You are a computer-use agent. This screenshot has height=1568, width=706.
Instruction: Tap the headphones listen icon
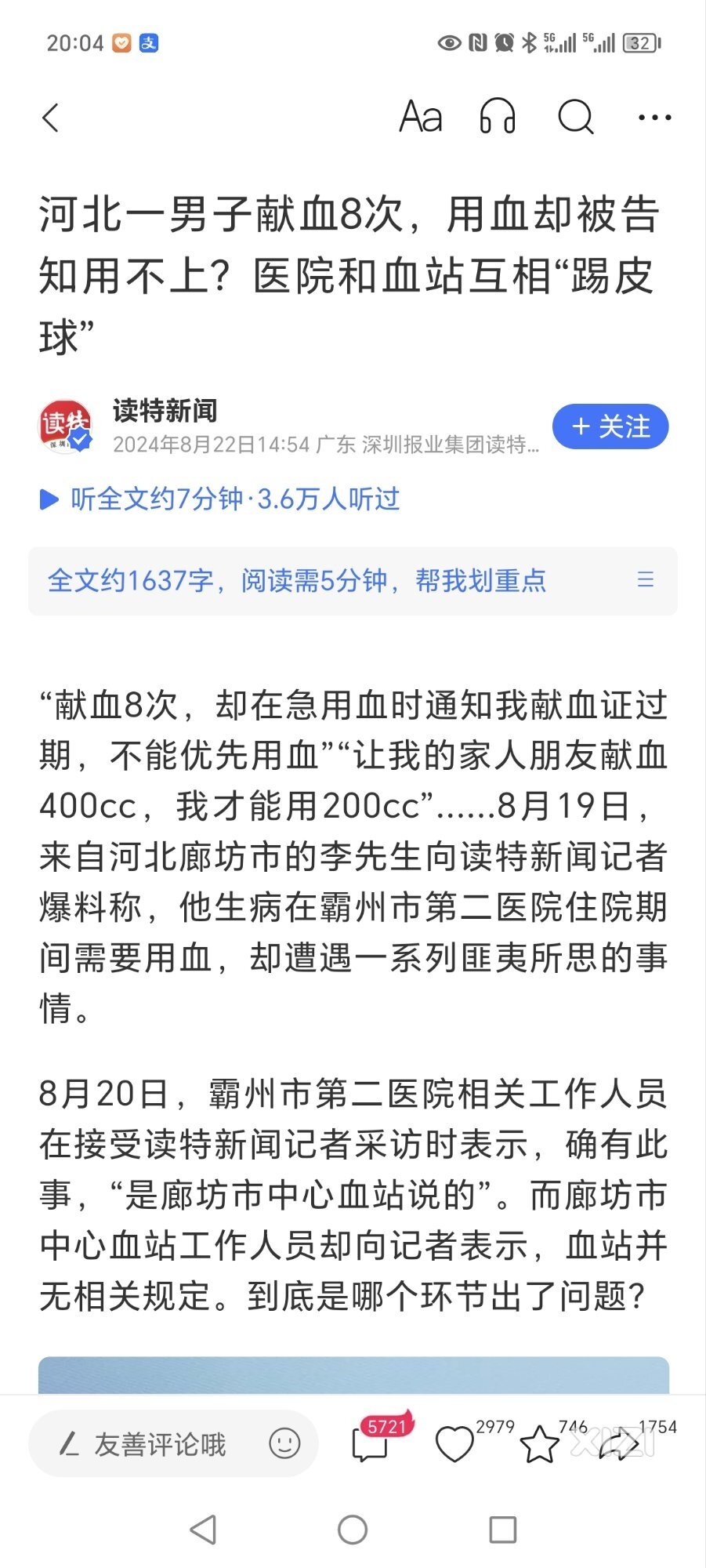tap(498, 118)
